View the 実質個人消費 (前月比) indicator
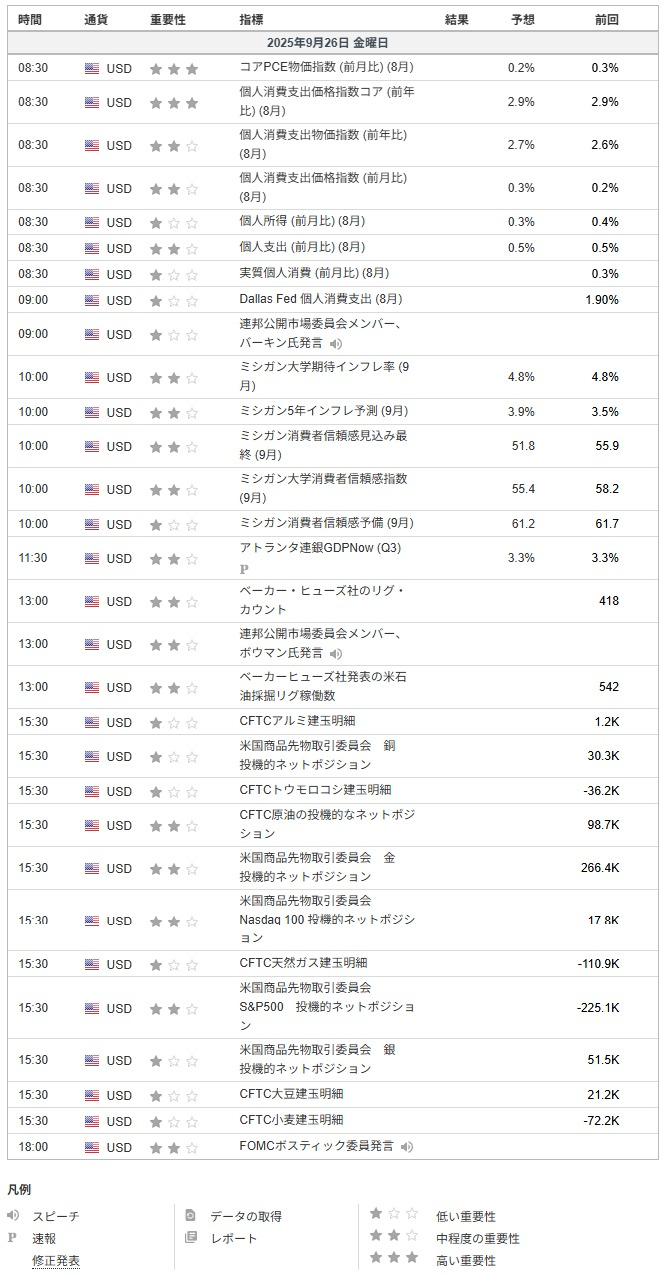The width and height of the screenshot is (668, 1275). [314, 273]
